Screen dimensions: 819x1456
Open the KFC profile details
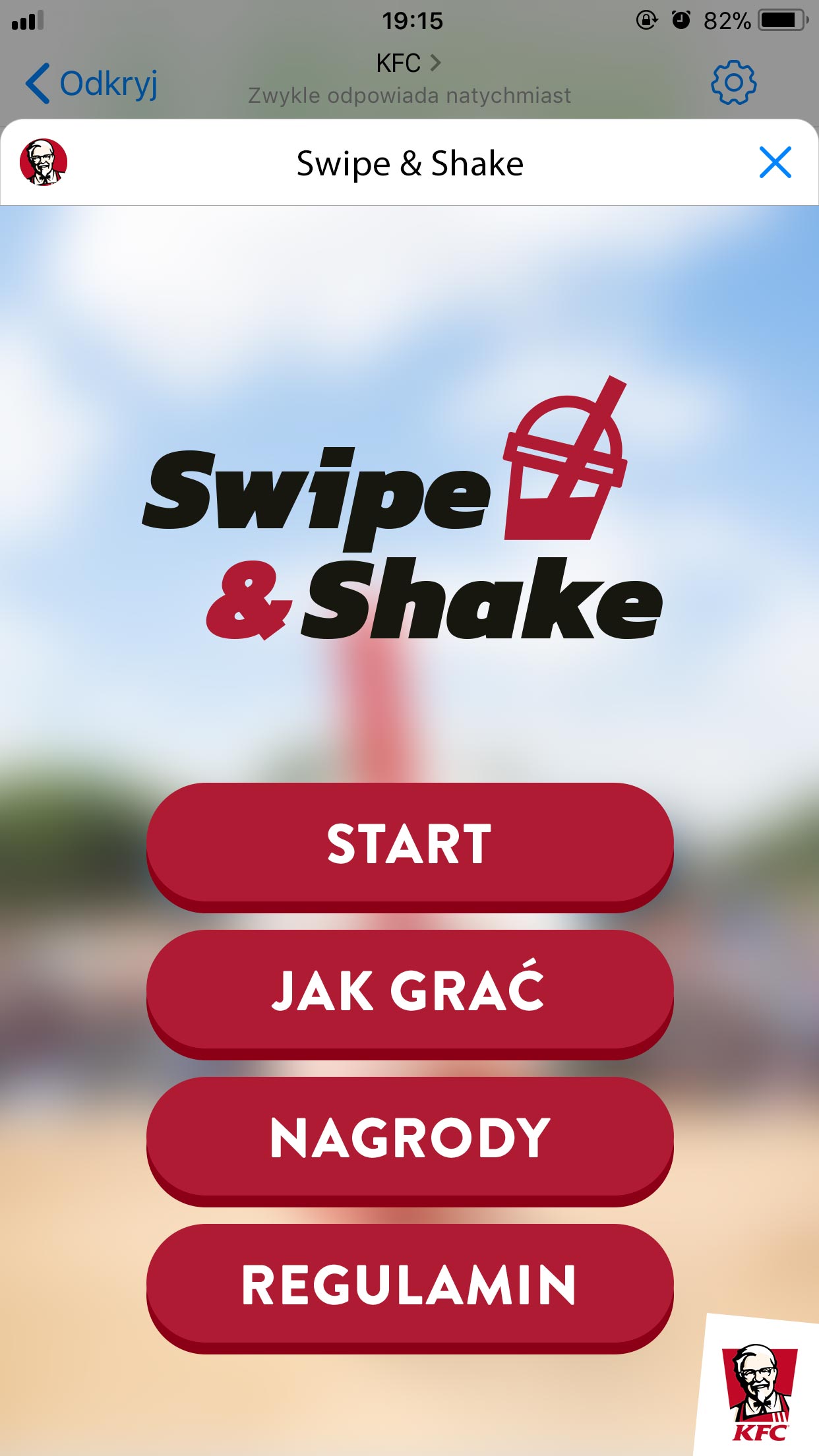[408, 64]
